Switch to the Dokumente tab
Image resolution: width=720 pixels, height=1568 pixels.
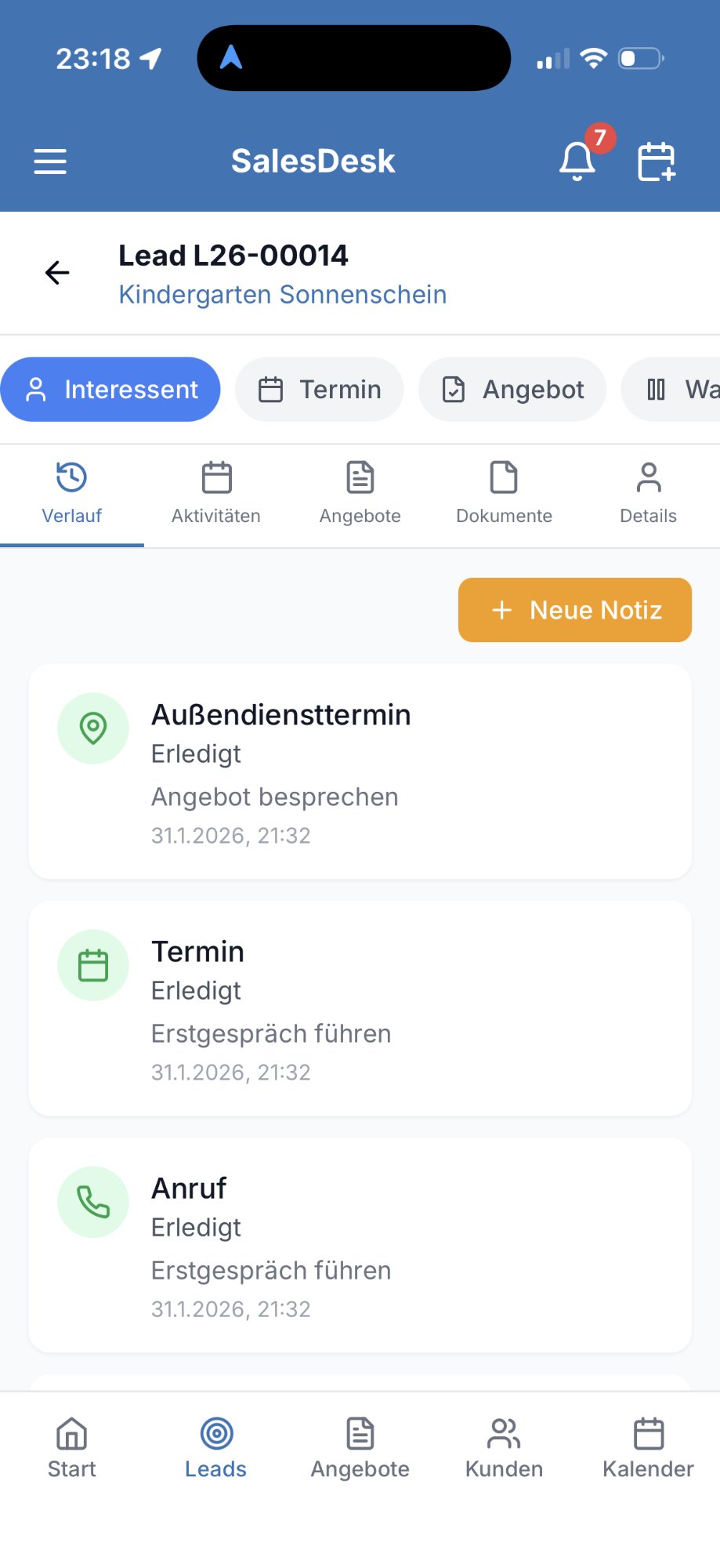(504, 494)
